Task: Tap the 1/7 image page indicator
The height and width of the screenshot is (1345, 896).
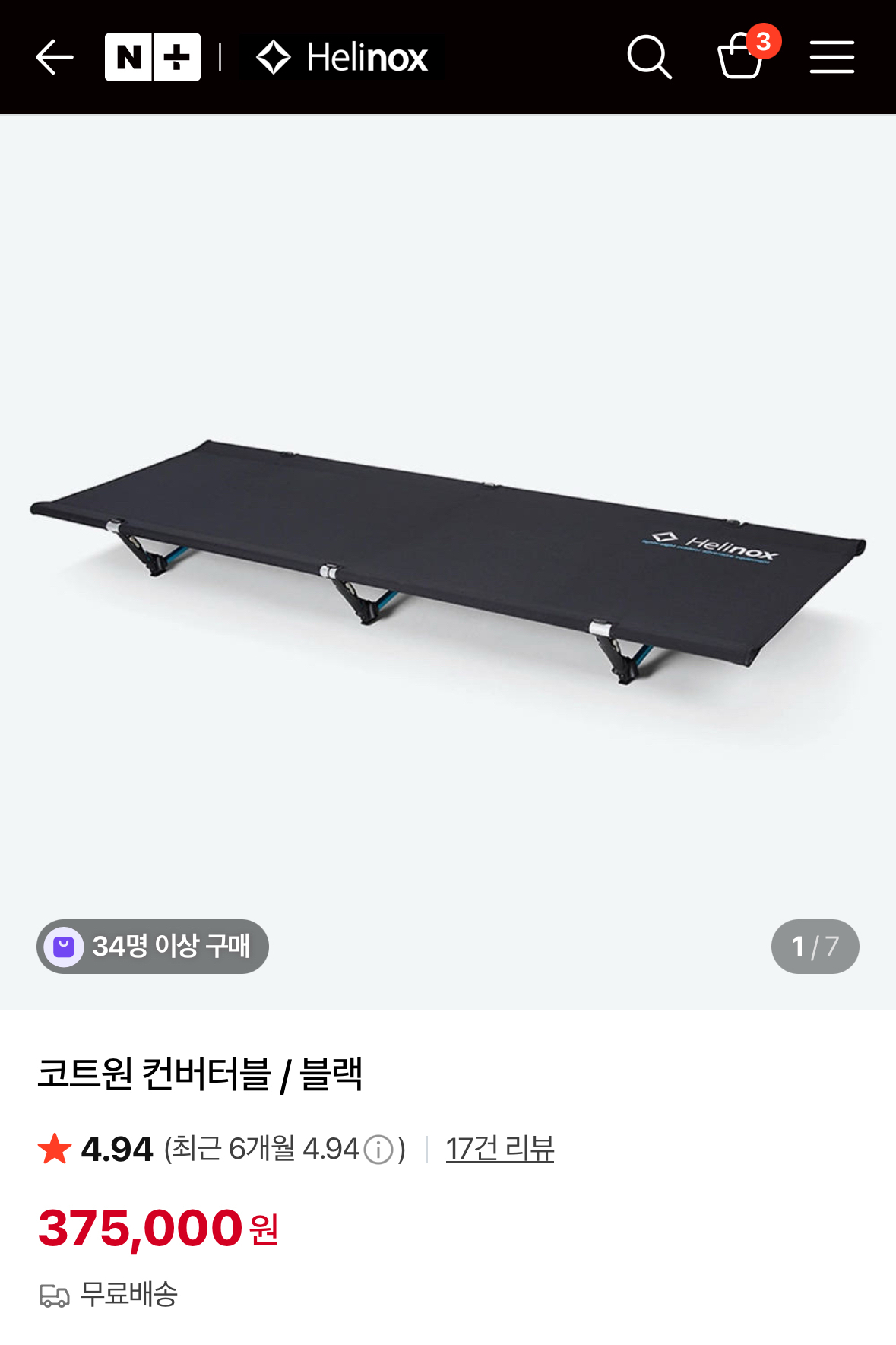Action: (x=815, y=945)
